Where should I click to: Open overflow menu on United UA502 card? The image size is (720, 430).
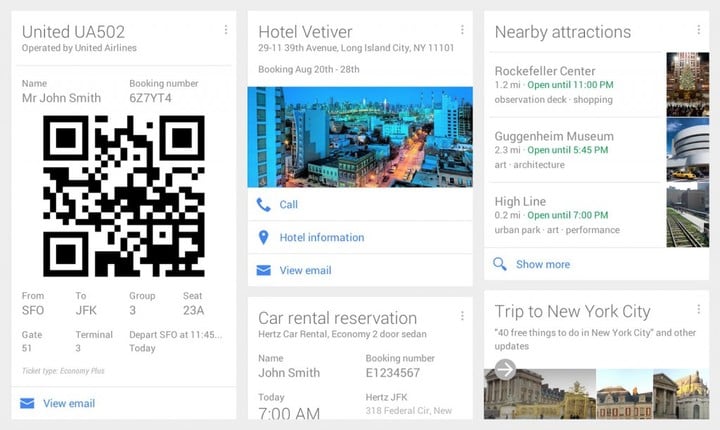pos(226,30)
